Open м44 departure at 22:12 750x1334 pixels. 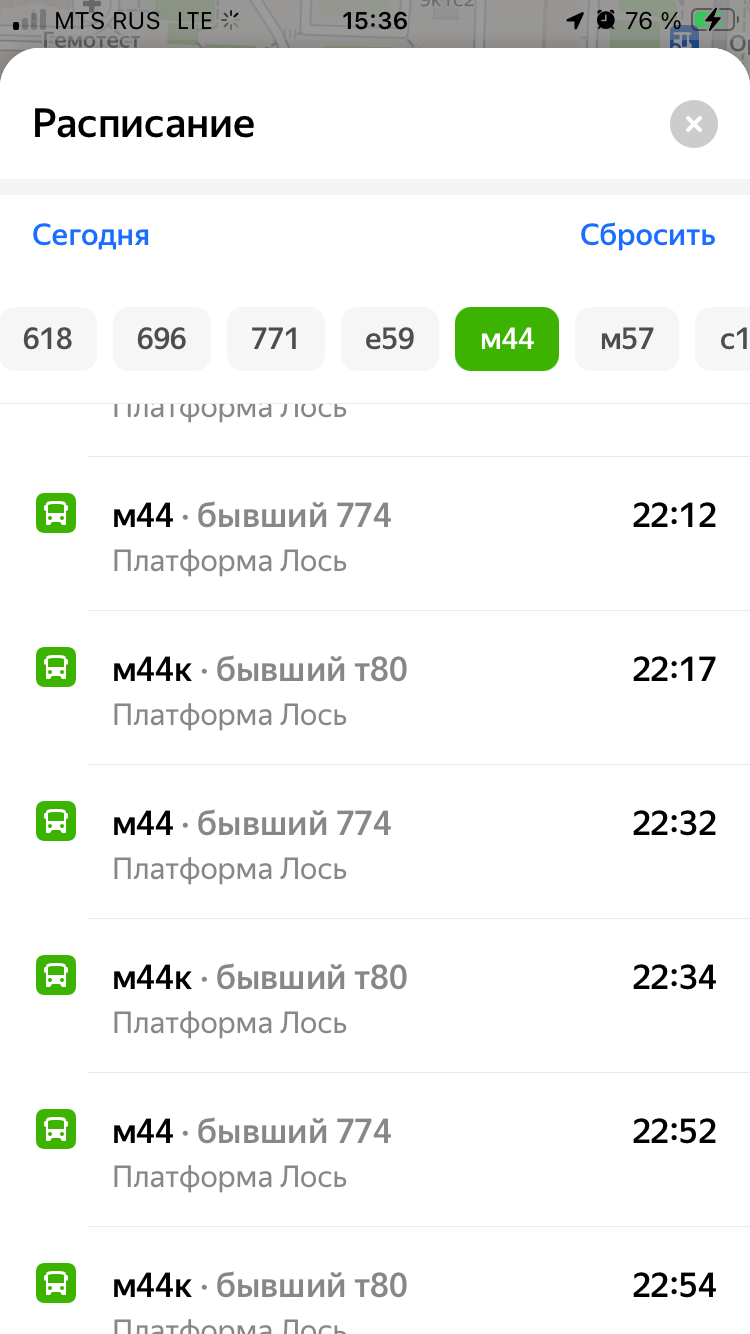[x=375, y=534]
